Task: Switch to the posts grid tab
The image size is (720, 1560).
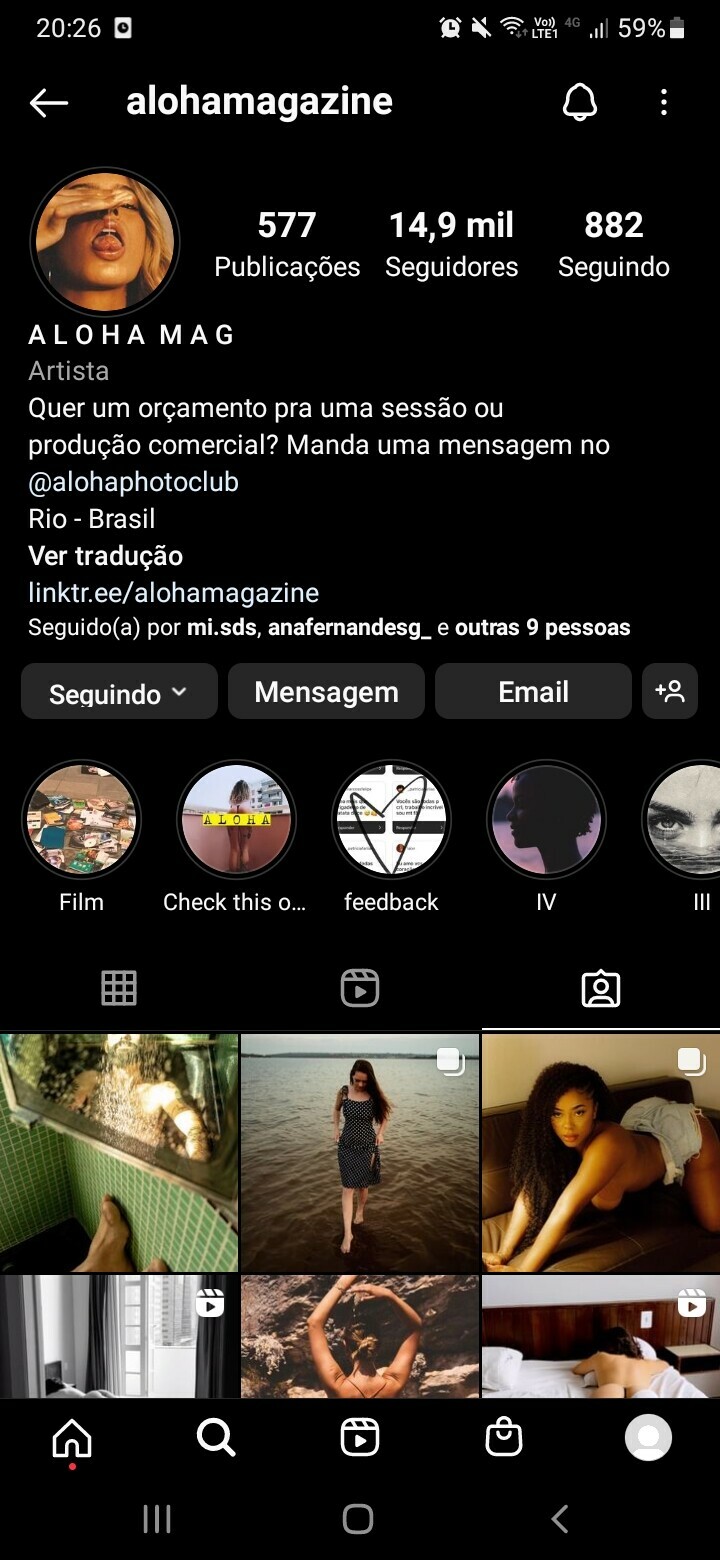Action: click(119, 988)
